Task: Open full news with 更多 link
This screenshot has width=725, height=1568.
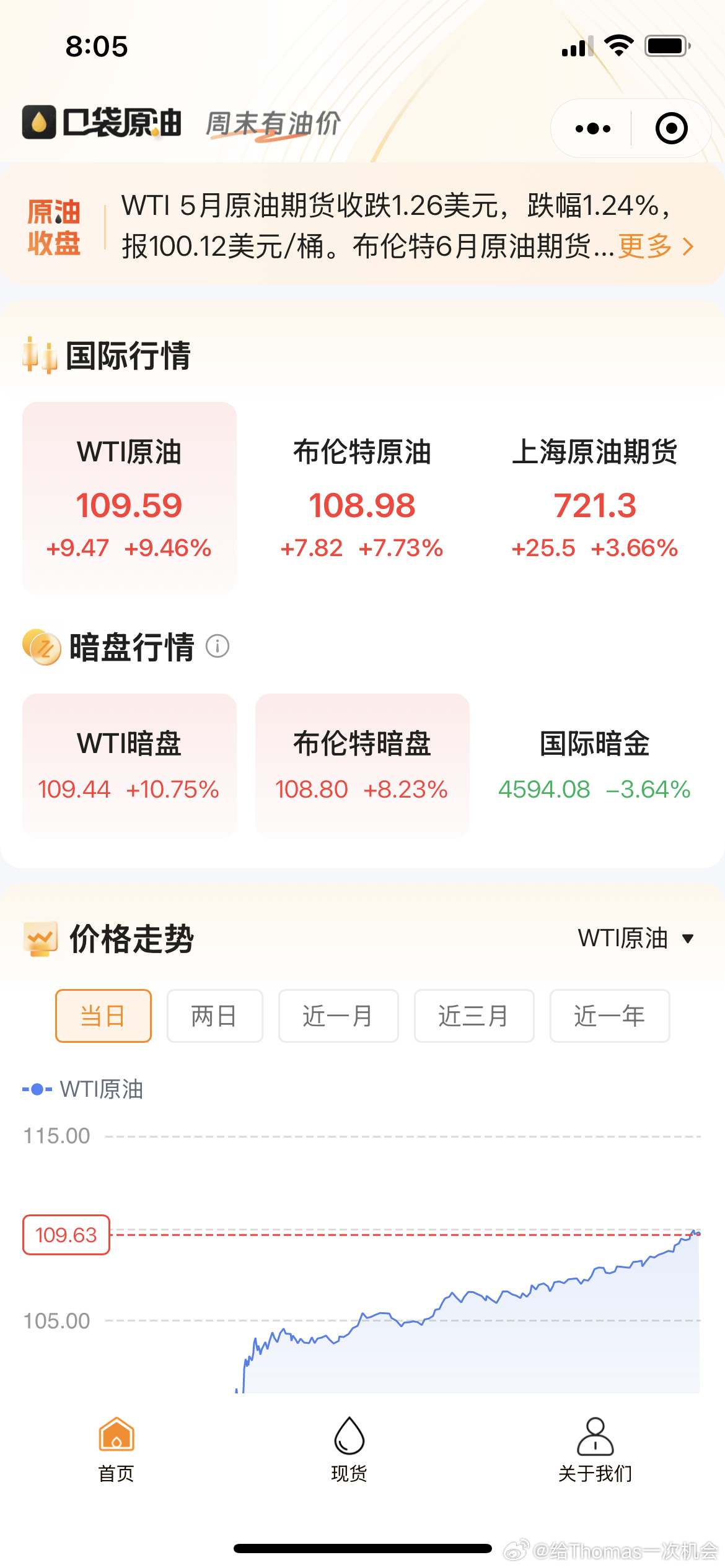Action: pos(644,245)
